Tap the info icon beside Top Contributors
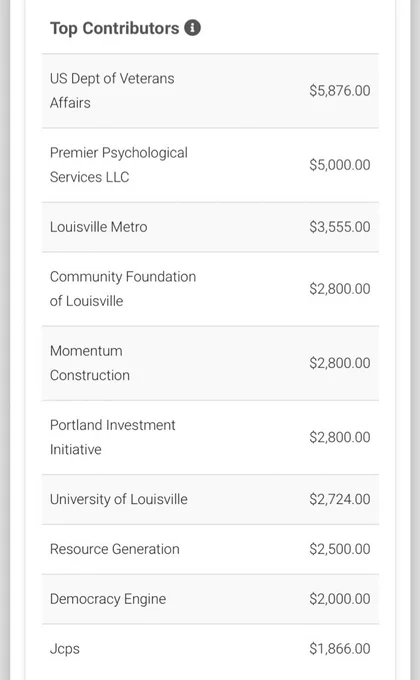Image resolution: width=420 pixels, height=680 pixels. pyautogui.click(x=192, y=28)
